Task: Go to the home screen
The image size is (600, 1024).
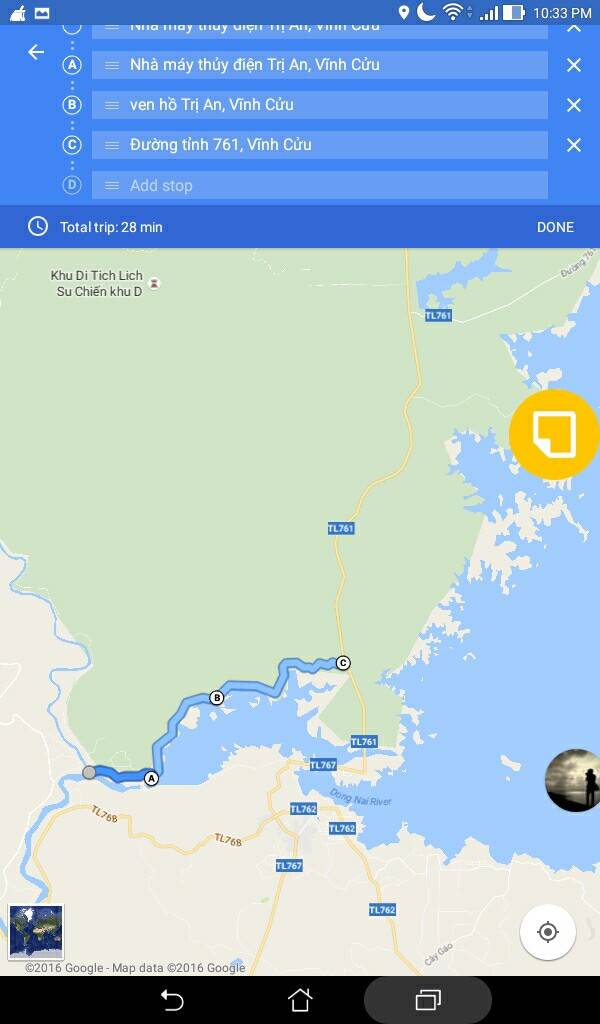Action: coord(300,999)
